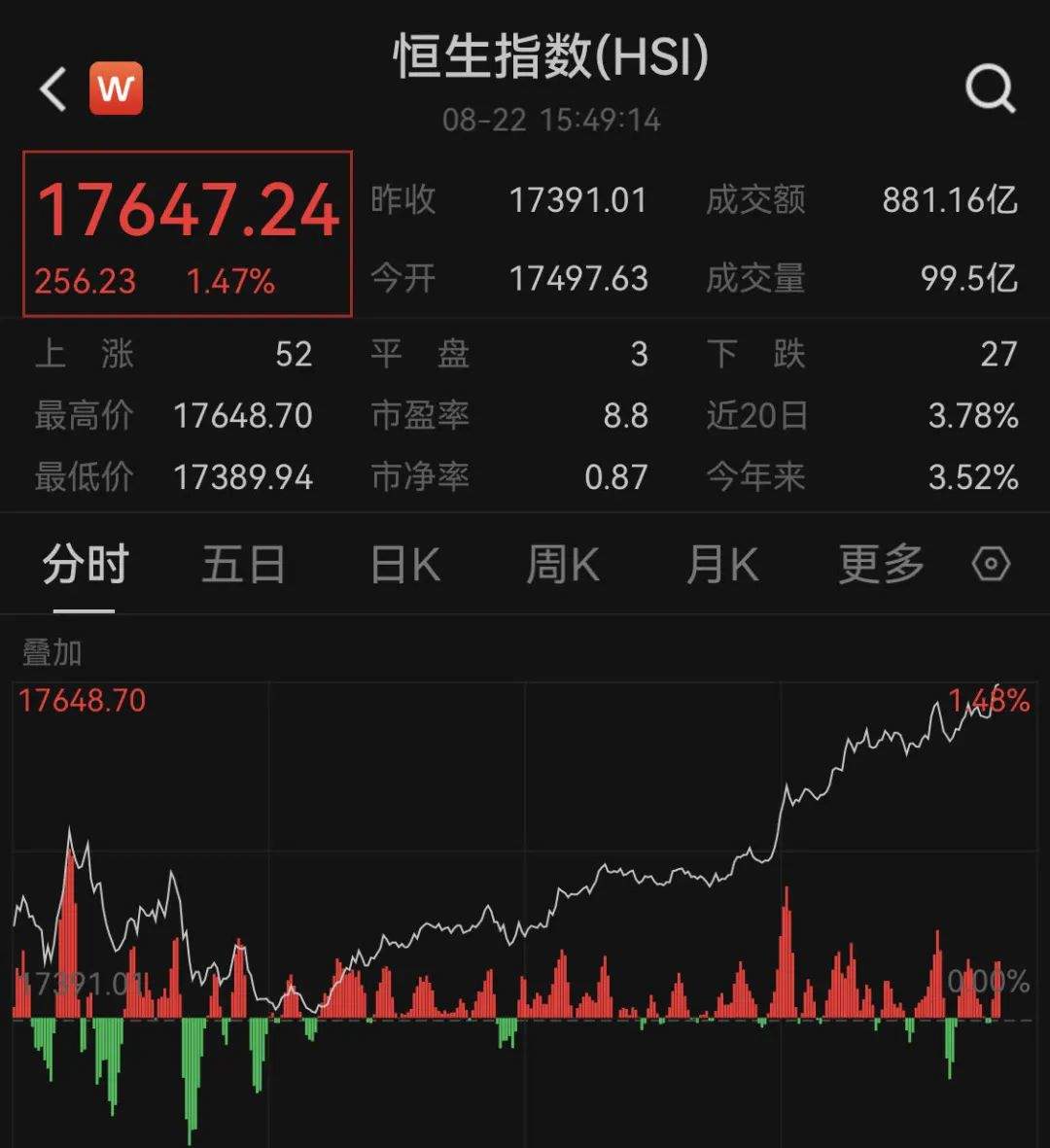Viewport: 1050px width, 1148px height.
Task: Tap 叠加 to overlay another index
Action: click(x=52, y=653)
